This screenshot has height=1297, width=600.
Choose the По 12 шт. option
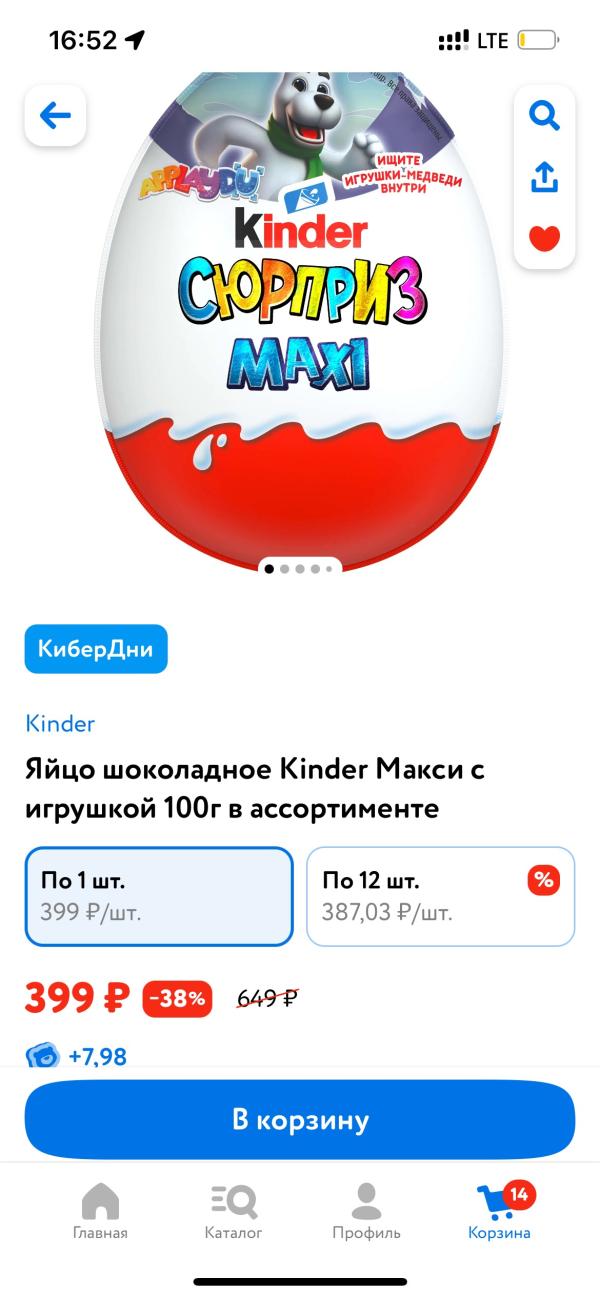point(440,896)
